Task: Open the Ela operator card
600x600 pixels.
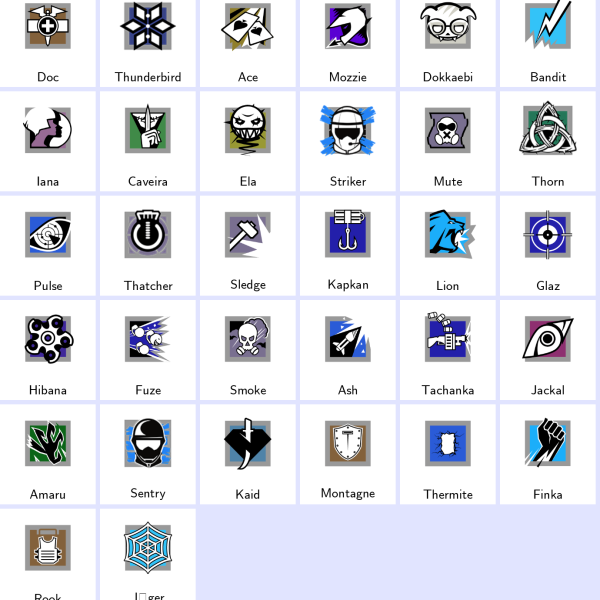Action: click(248, 138)
